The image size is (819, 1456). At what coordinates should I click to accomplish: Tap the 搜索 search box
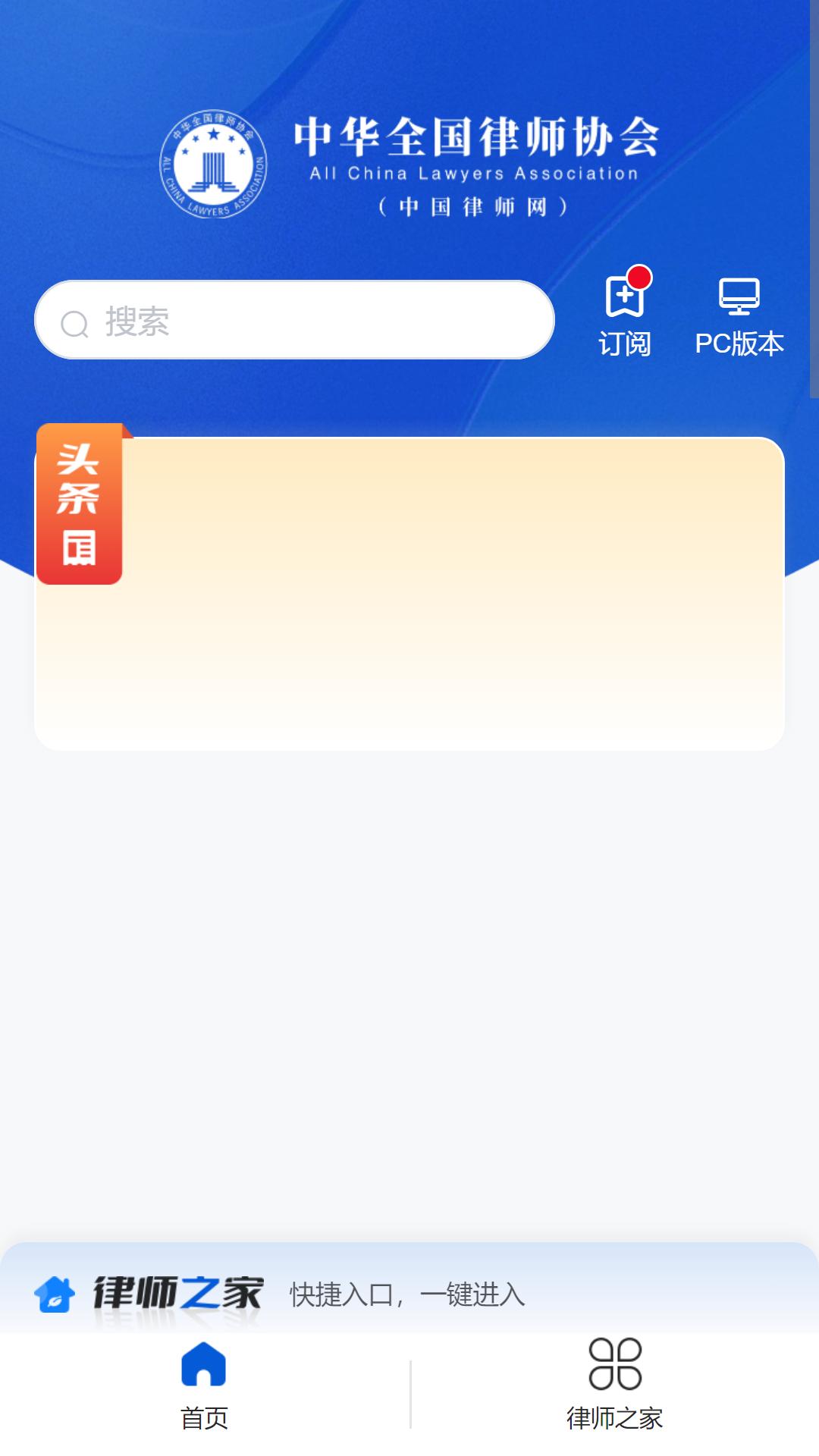pos(294,320)
